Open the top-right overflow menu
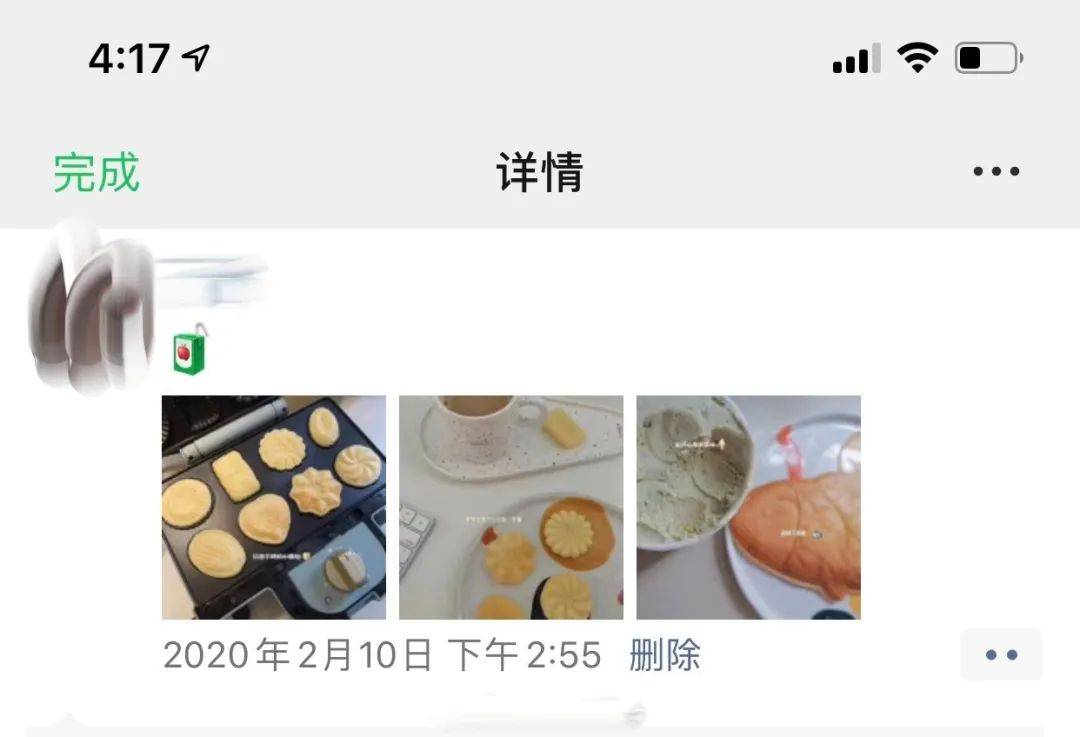The image size is (1080, 737). [x=995, y=172]
